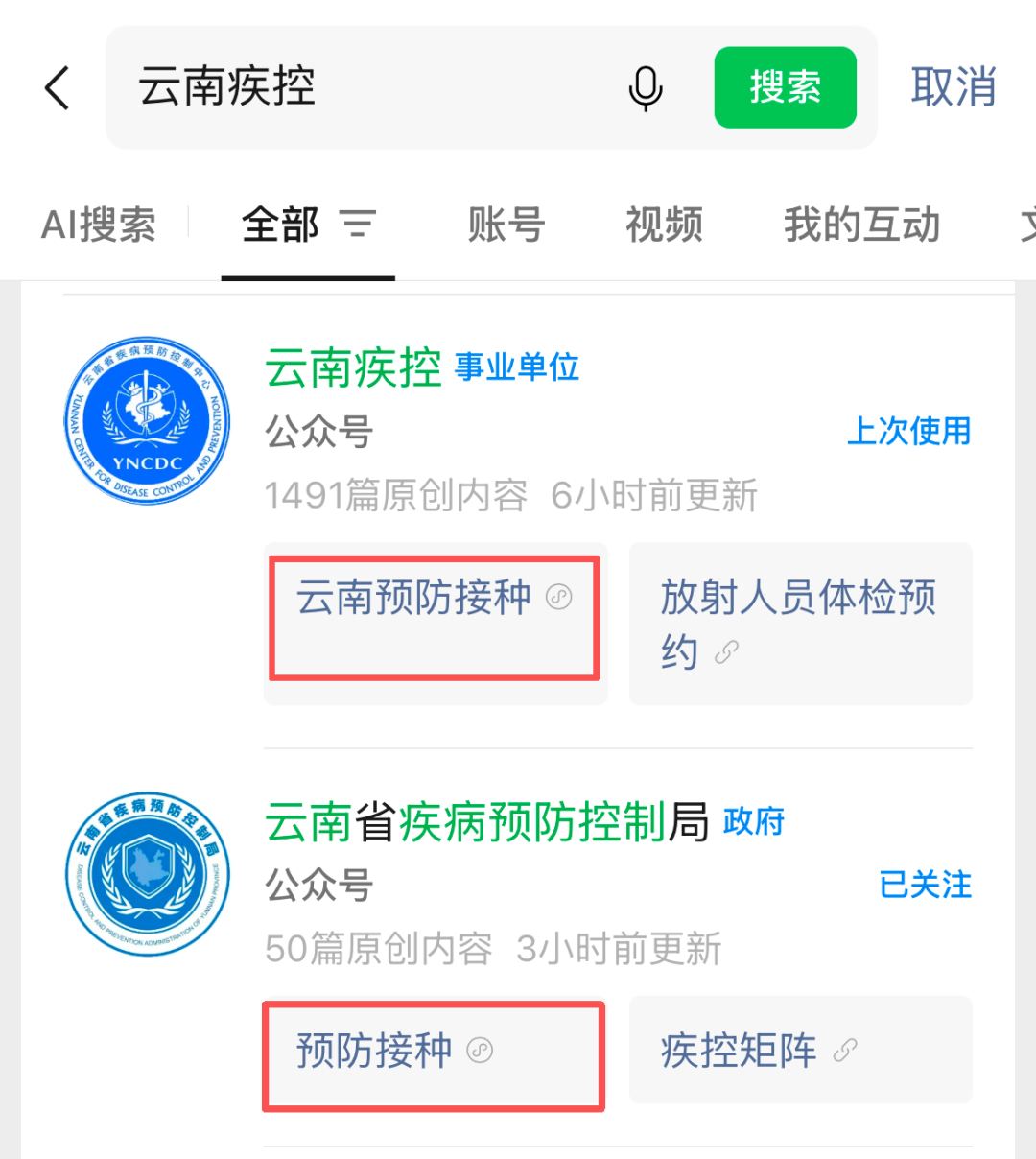Switch to the 视频 tab
1036x1159 pixels.
tap(664, 225)
